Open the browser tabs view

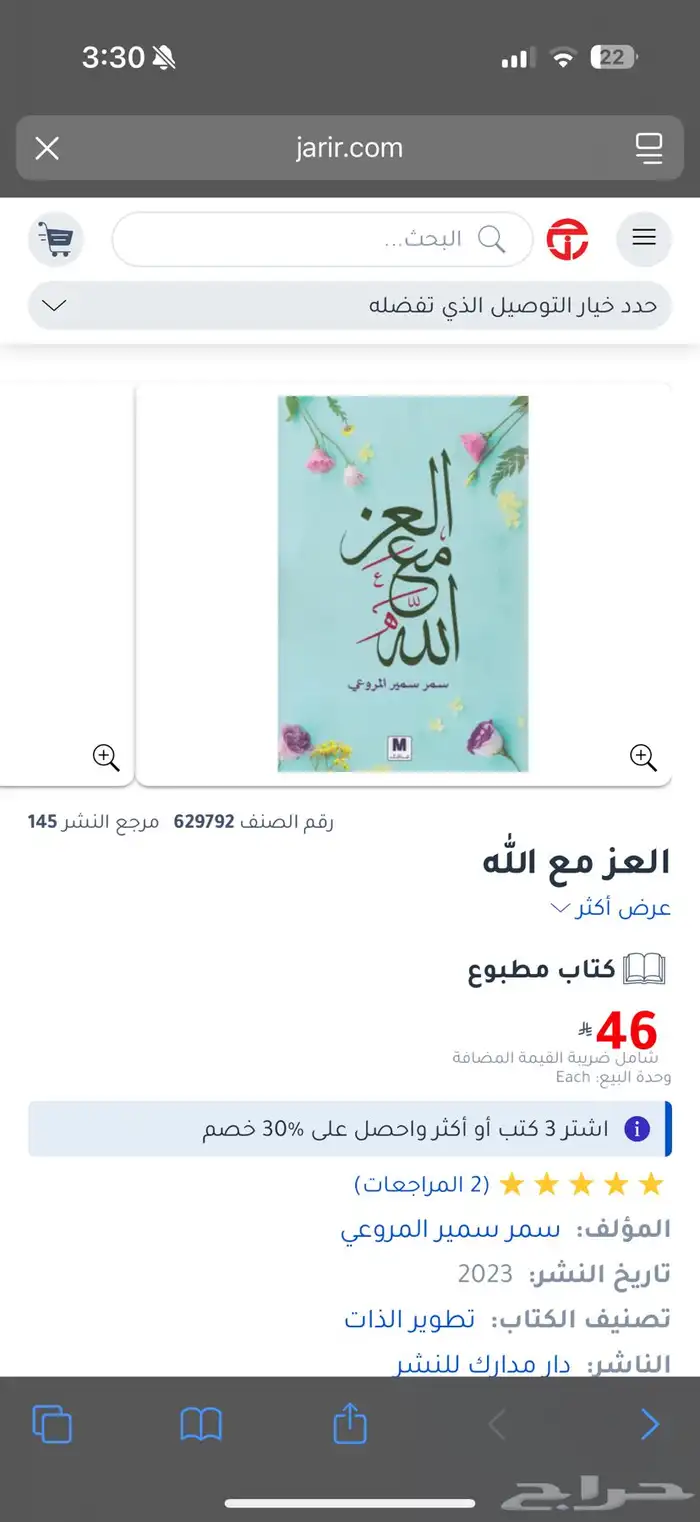52,1424
